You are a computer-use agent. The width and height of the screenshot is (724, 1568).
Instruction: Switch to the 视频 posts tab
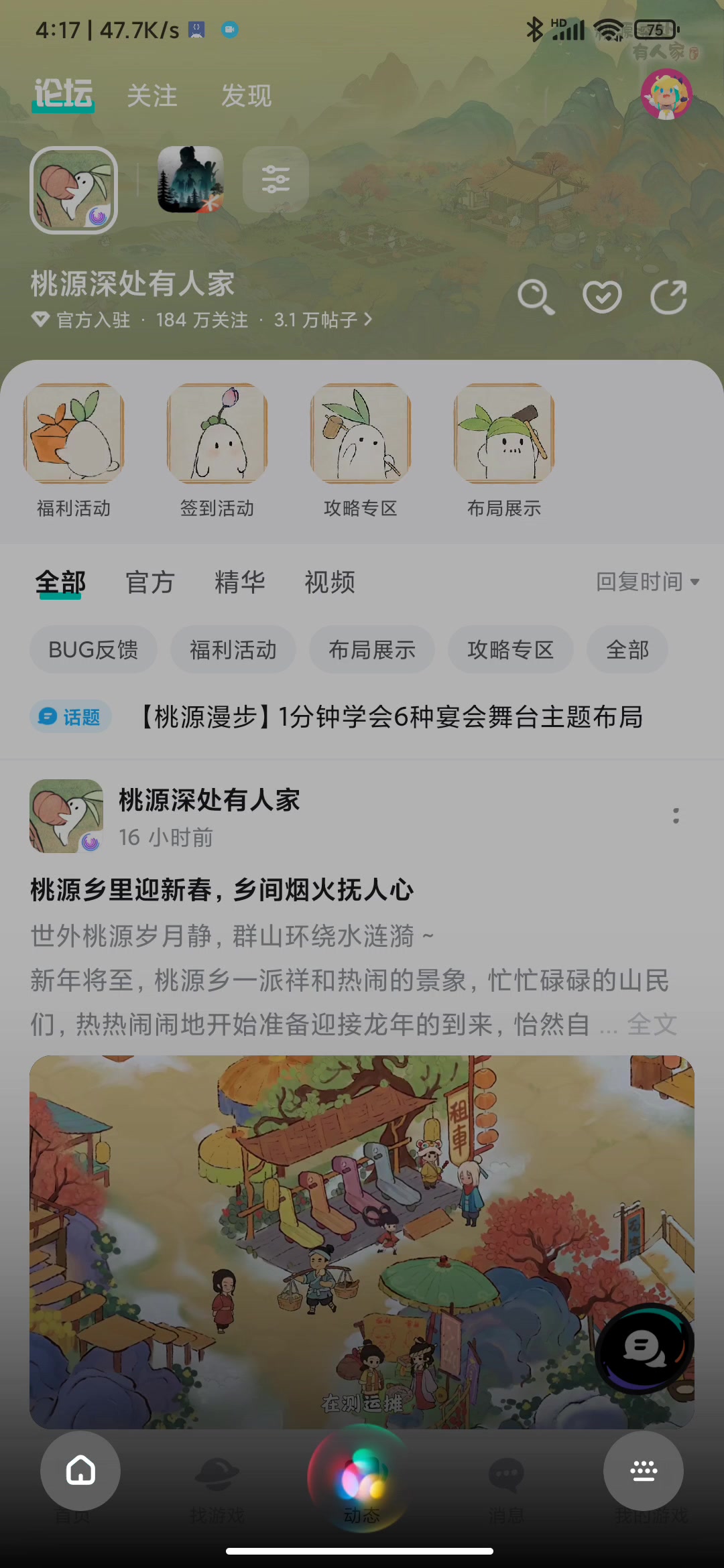tap(330, 582)
